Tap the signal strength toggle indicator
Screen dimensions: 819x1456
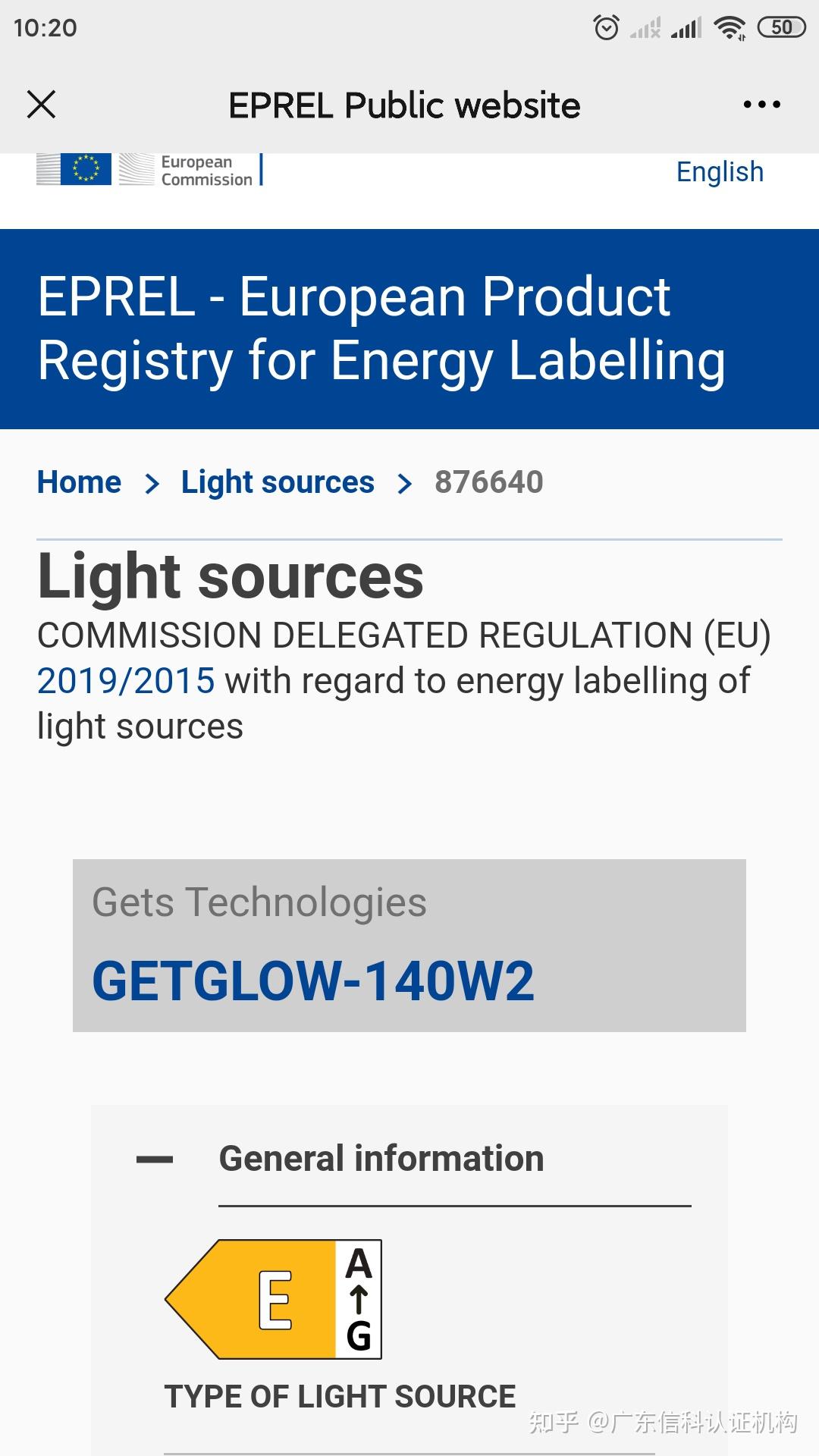(x=644, y=29)
